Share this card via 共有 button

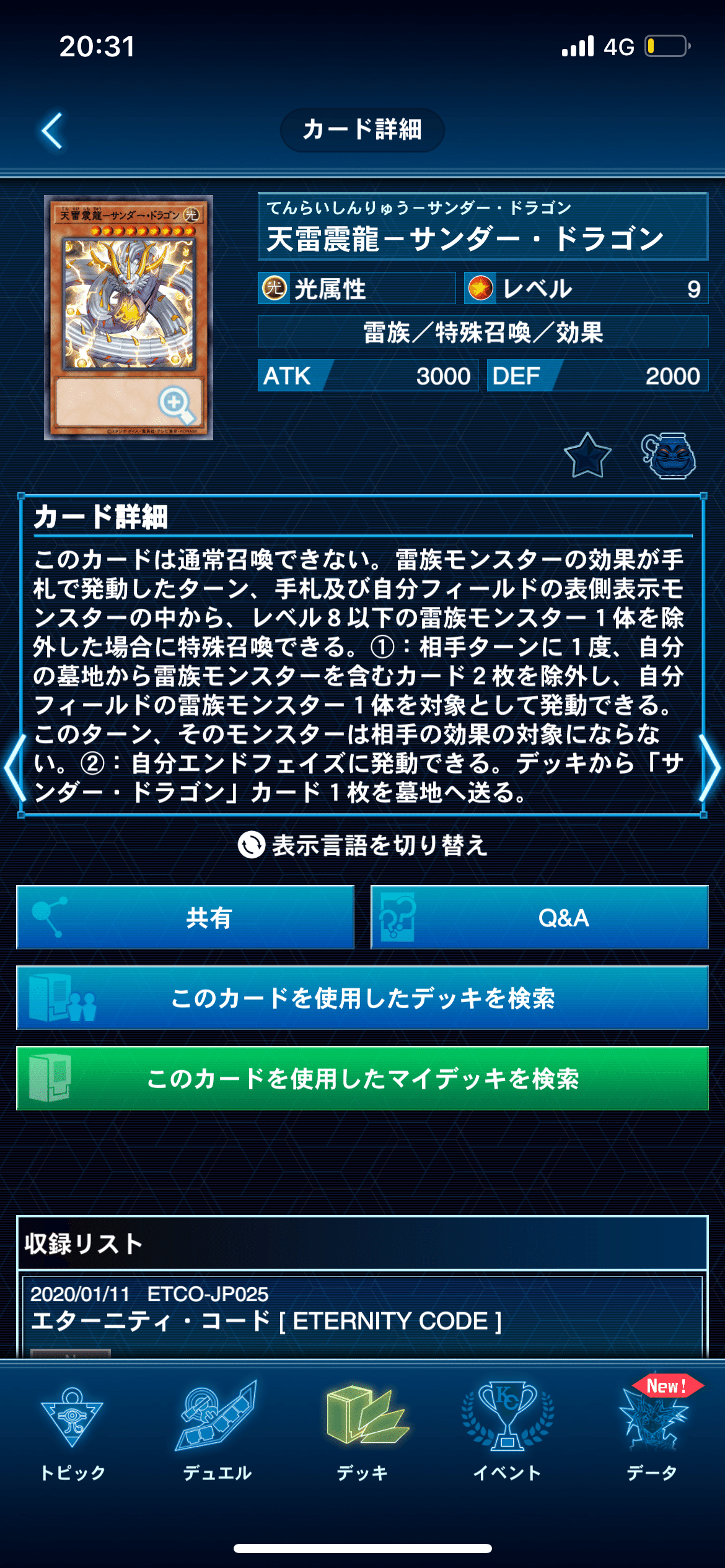point(185,917)
